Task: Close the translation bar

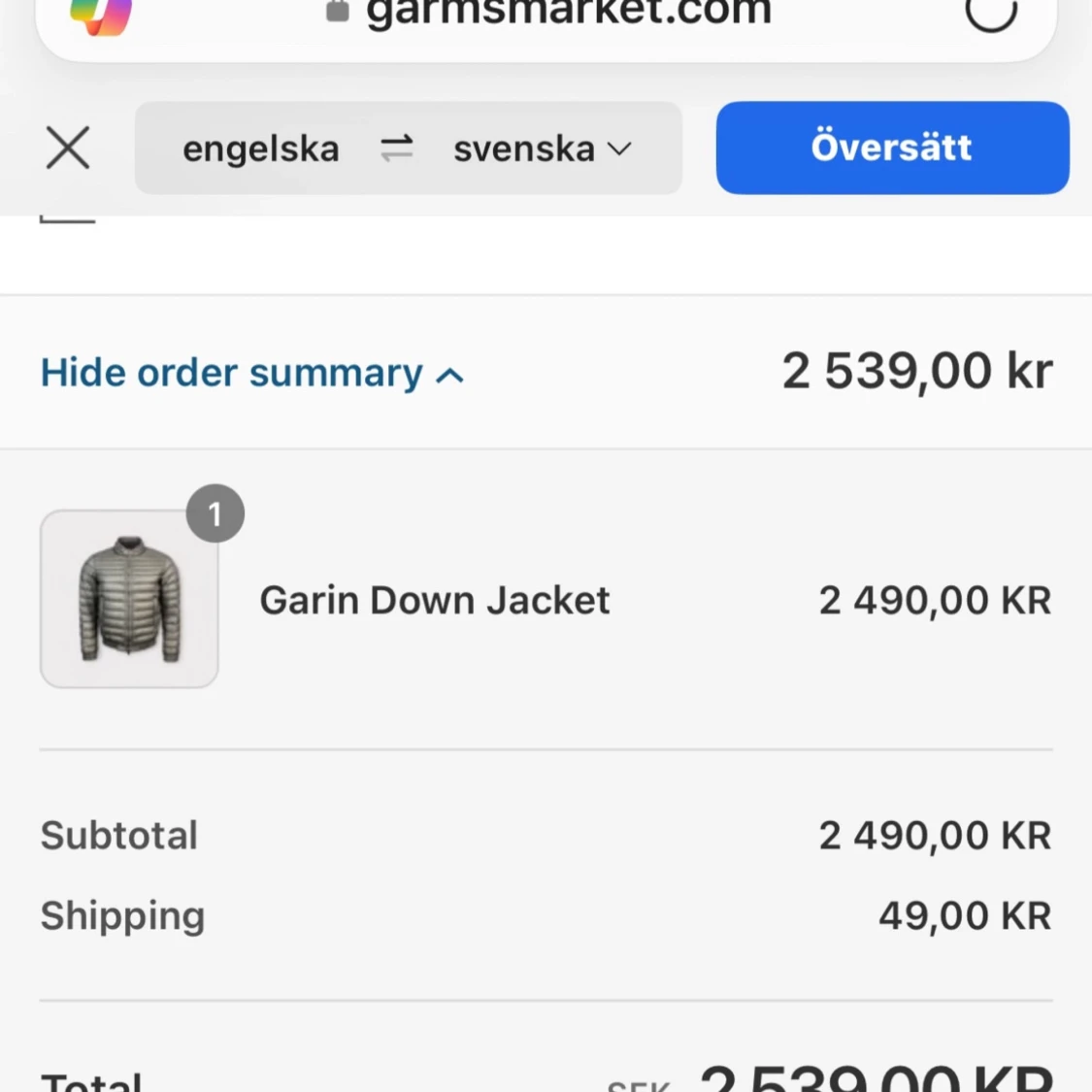Action: (68, 148)
